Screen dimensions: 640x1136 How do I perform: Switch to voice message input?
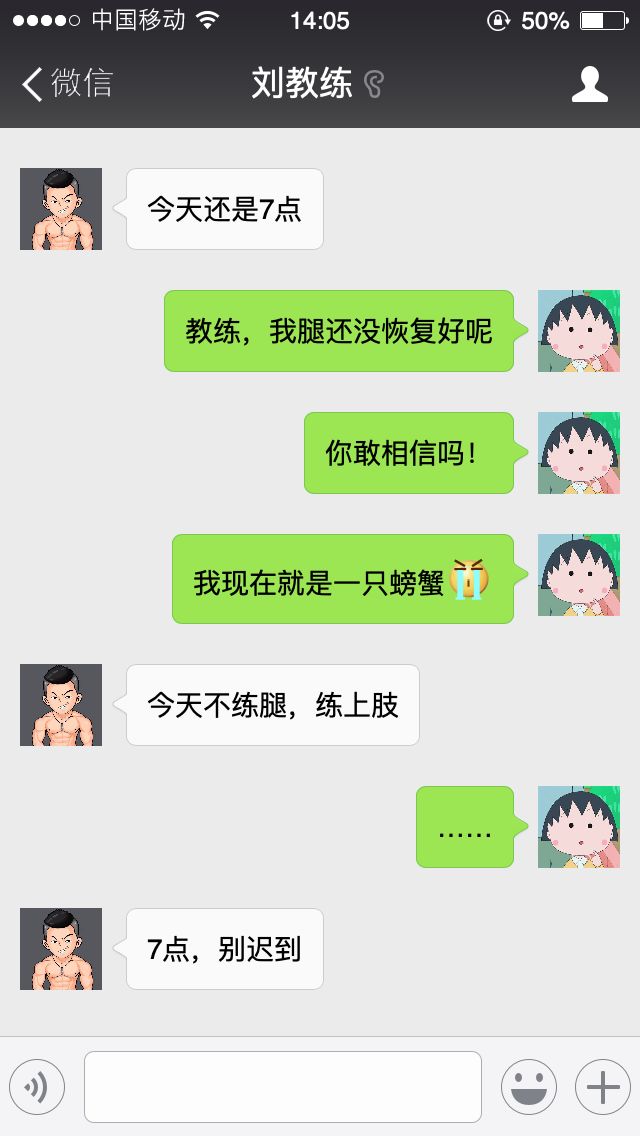[37, 1086]
